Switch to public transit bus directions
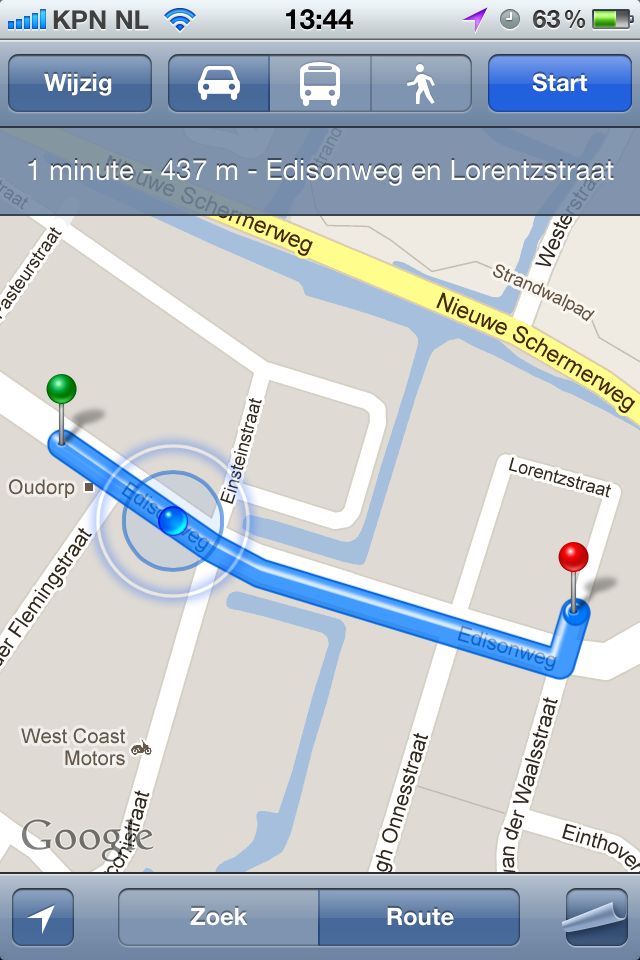Image resolution: width=640 pixels, height=960 pixels. (320, 83)
